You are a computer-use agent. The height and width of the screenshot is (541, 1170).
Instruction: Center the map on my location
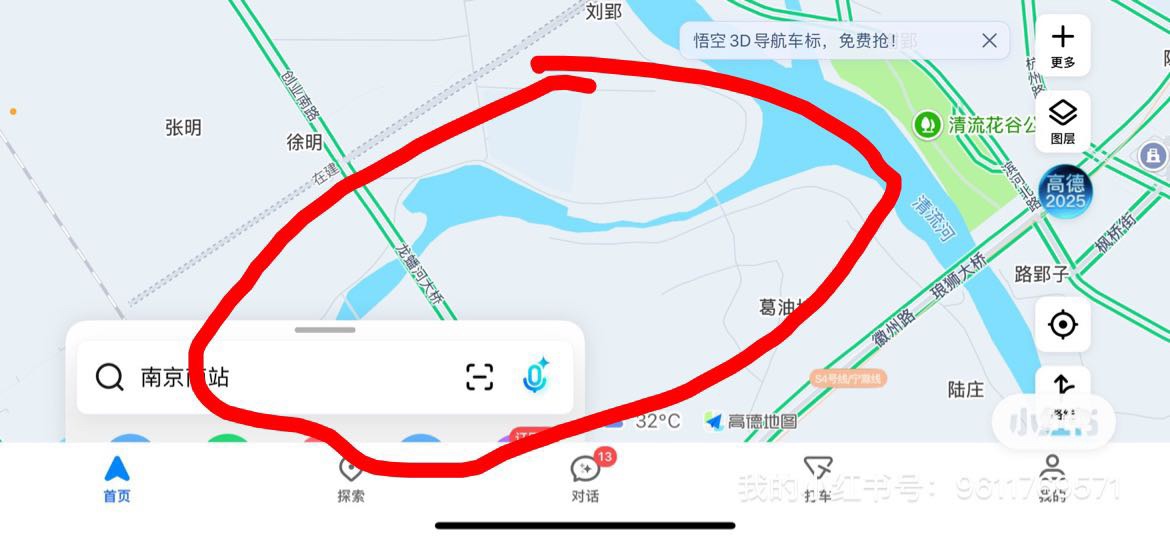pos(1062,325)
